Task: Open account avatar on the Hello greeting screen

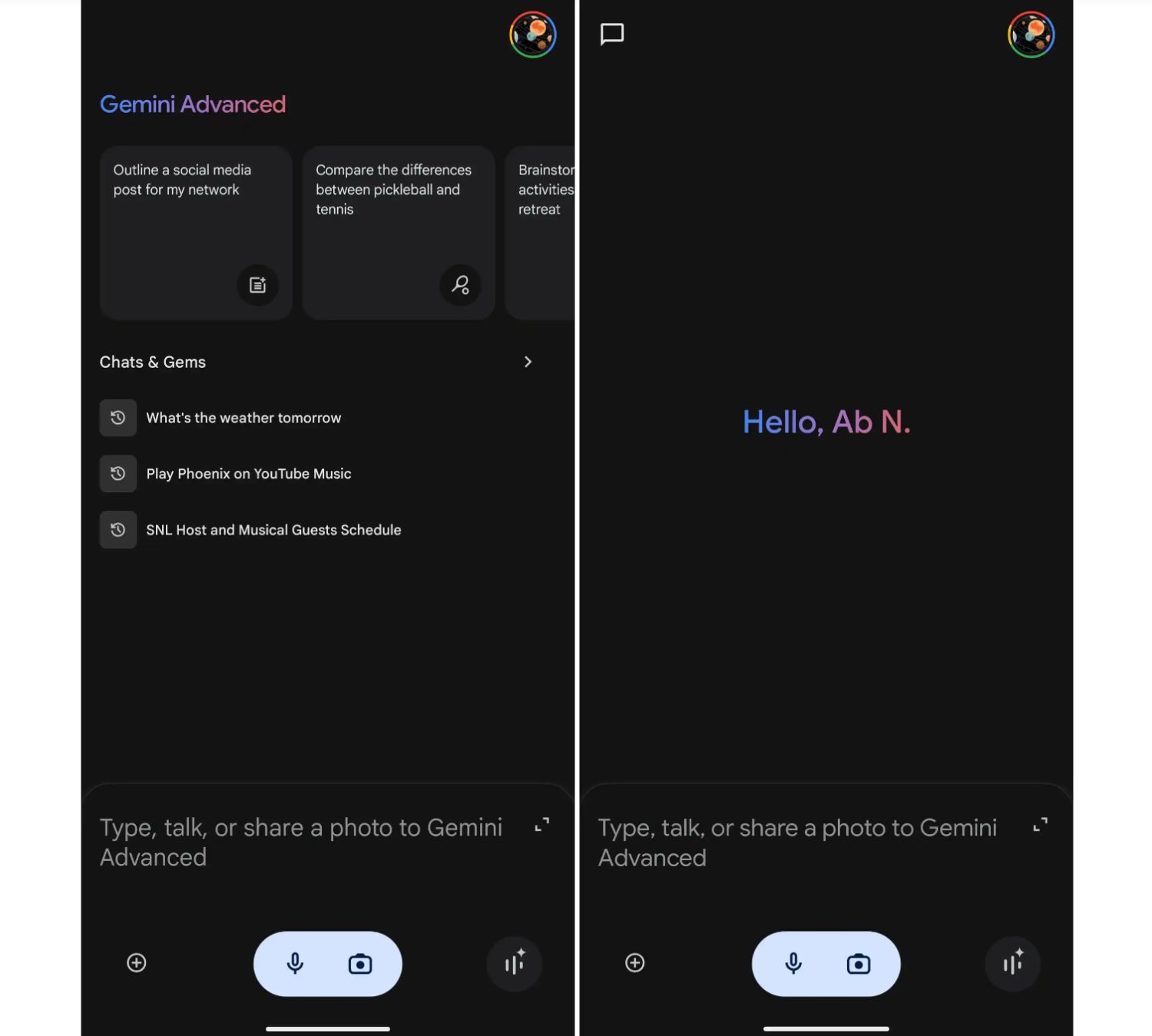Action: [x=1031, y=35]
